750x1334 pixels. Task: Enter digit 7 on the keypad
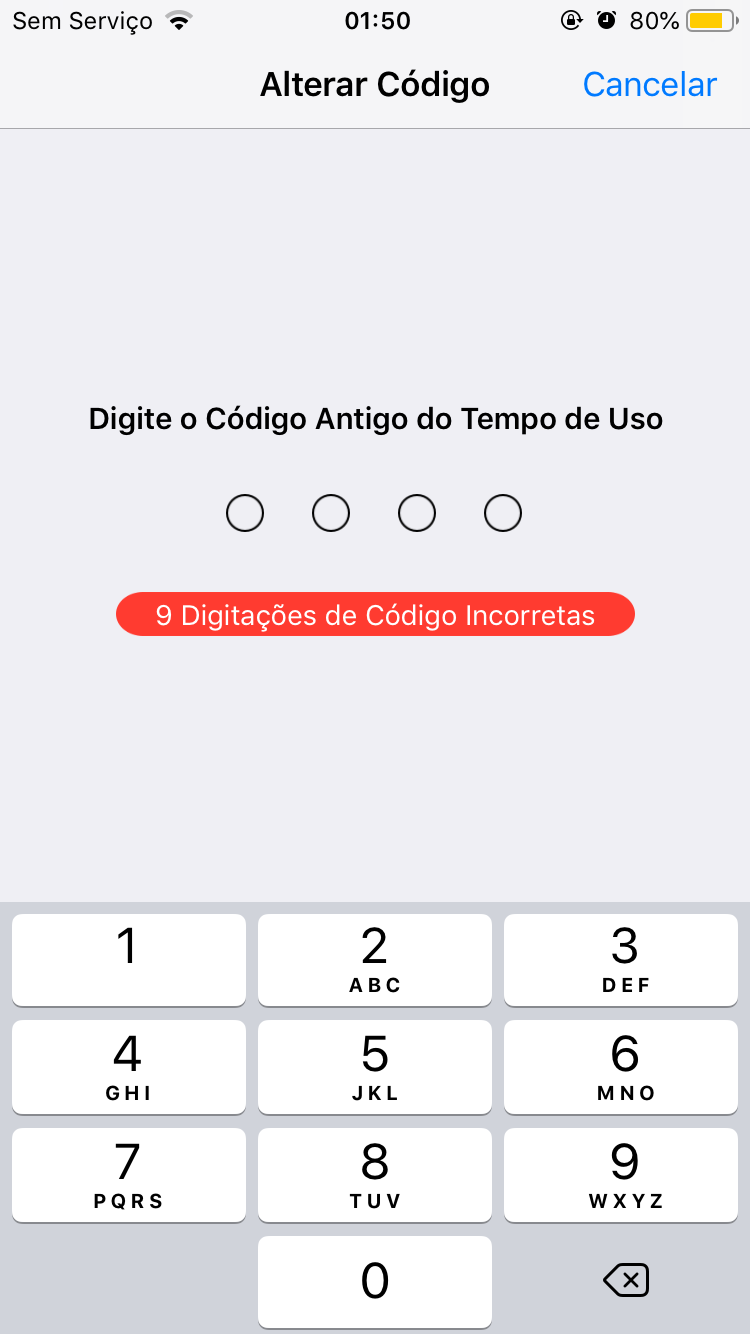click(x=128, y=1174)
